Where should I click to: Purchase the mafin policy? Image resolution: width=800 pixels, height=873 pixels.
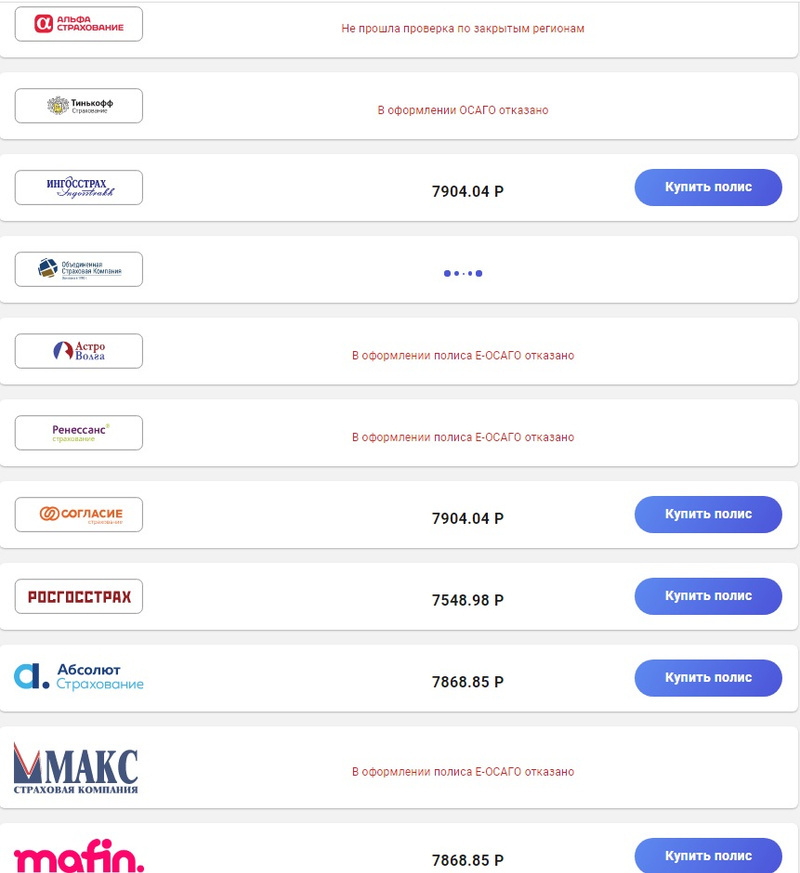click(x=708, y=856)
